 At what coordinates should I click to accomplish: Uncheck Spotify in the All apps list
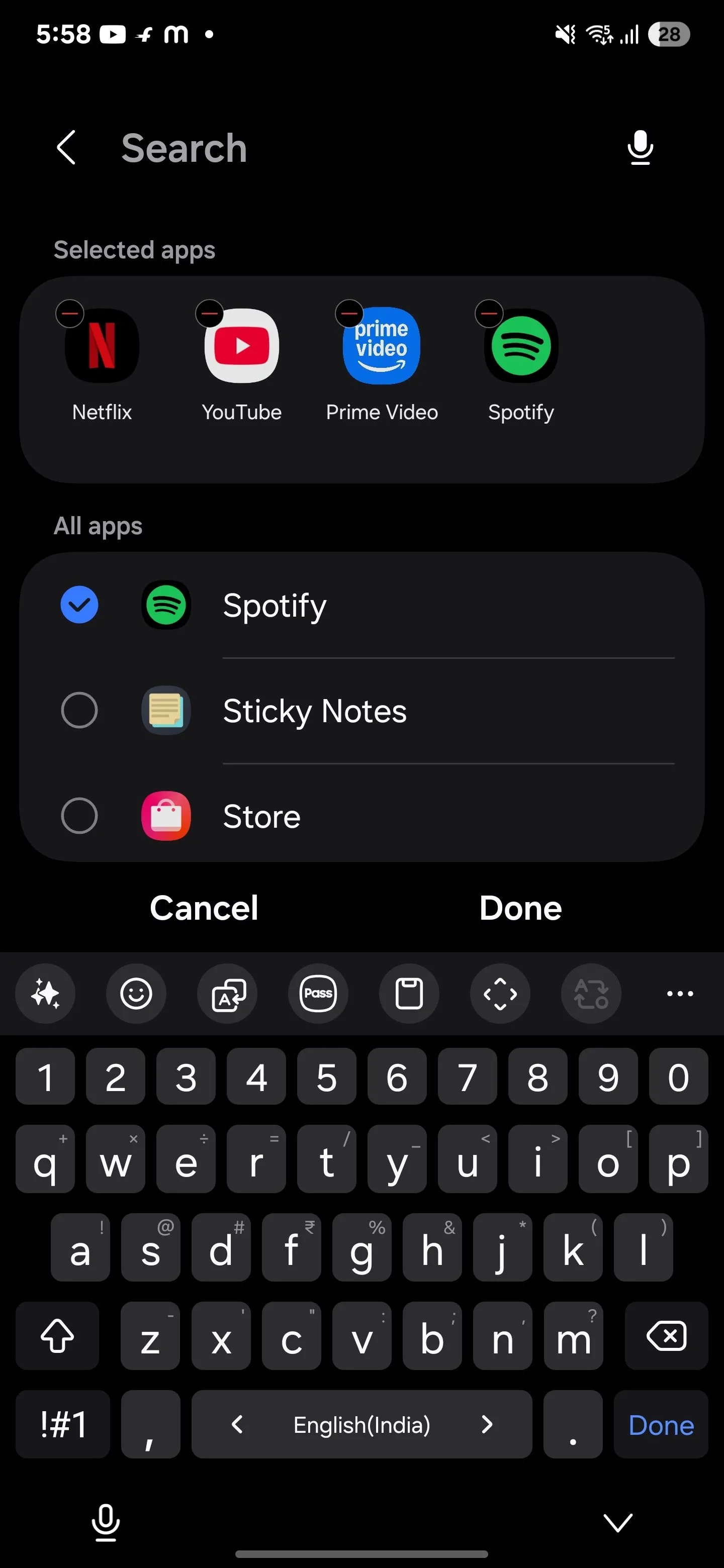80,605
